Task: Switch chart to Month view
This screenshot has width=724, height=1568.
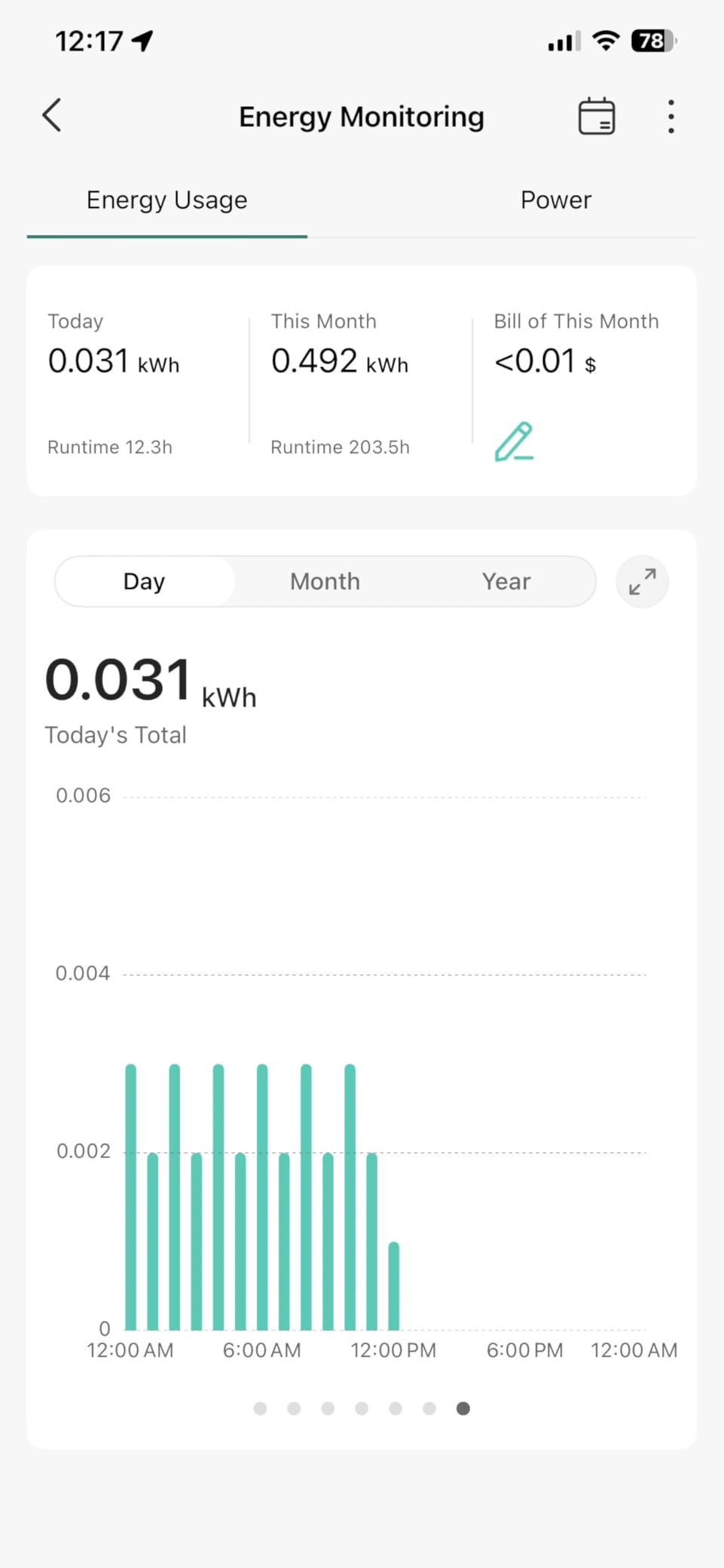Action: point(325,582)
